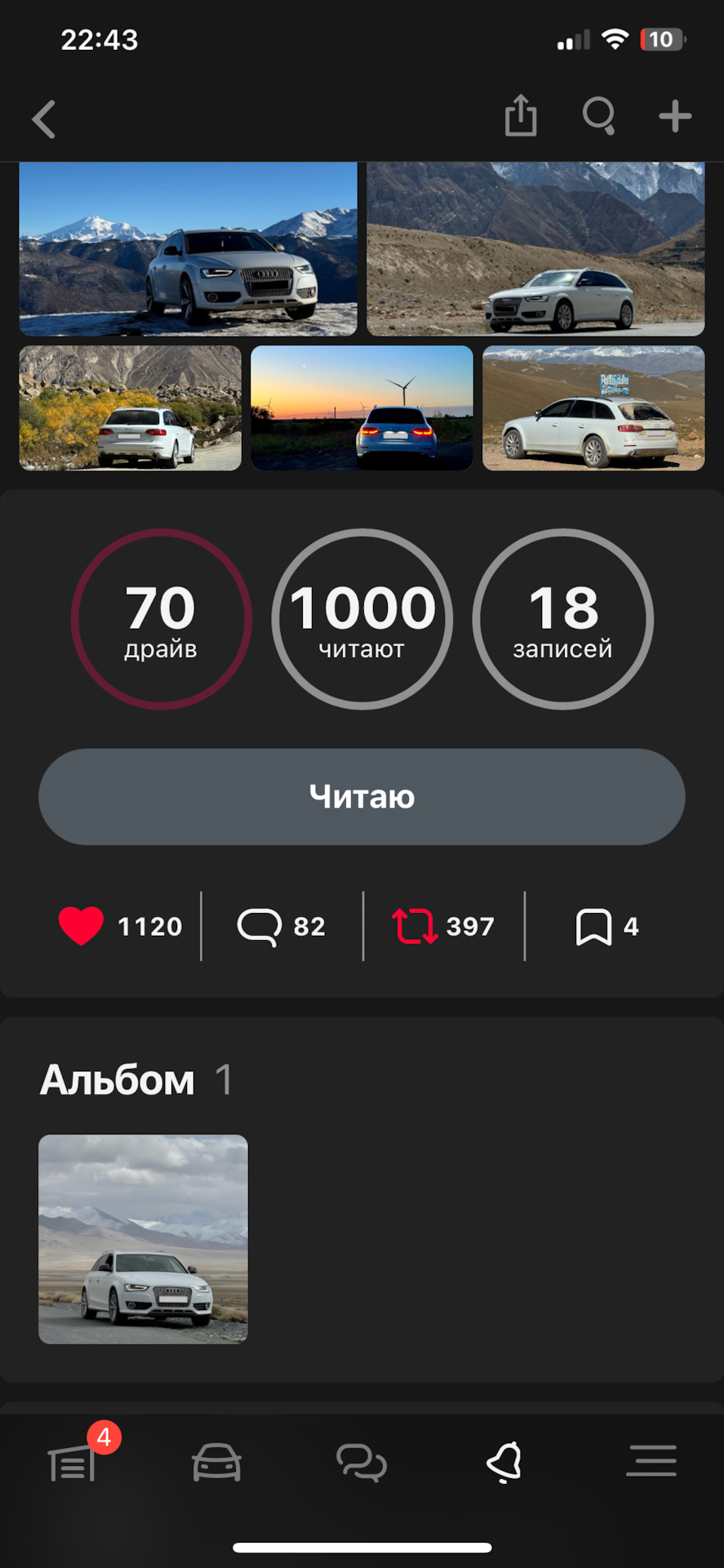724x1568 pixels.
Task: Open the messages tab
Action: pyautogui.click(x=362, y=1462)
